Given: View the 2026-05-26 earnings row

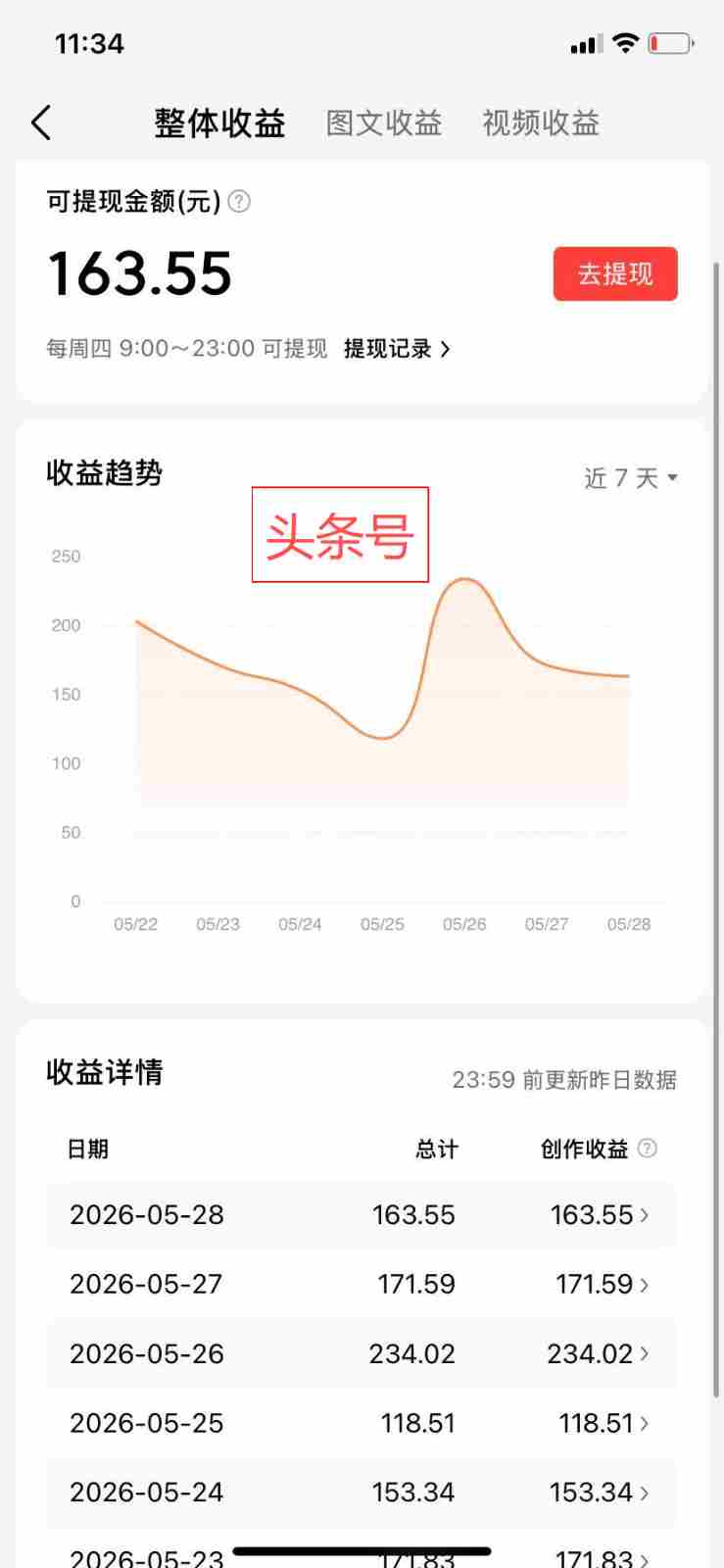Looking at the screenshot, I should 362,1353.
